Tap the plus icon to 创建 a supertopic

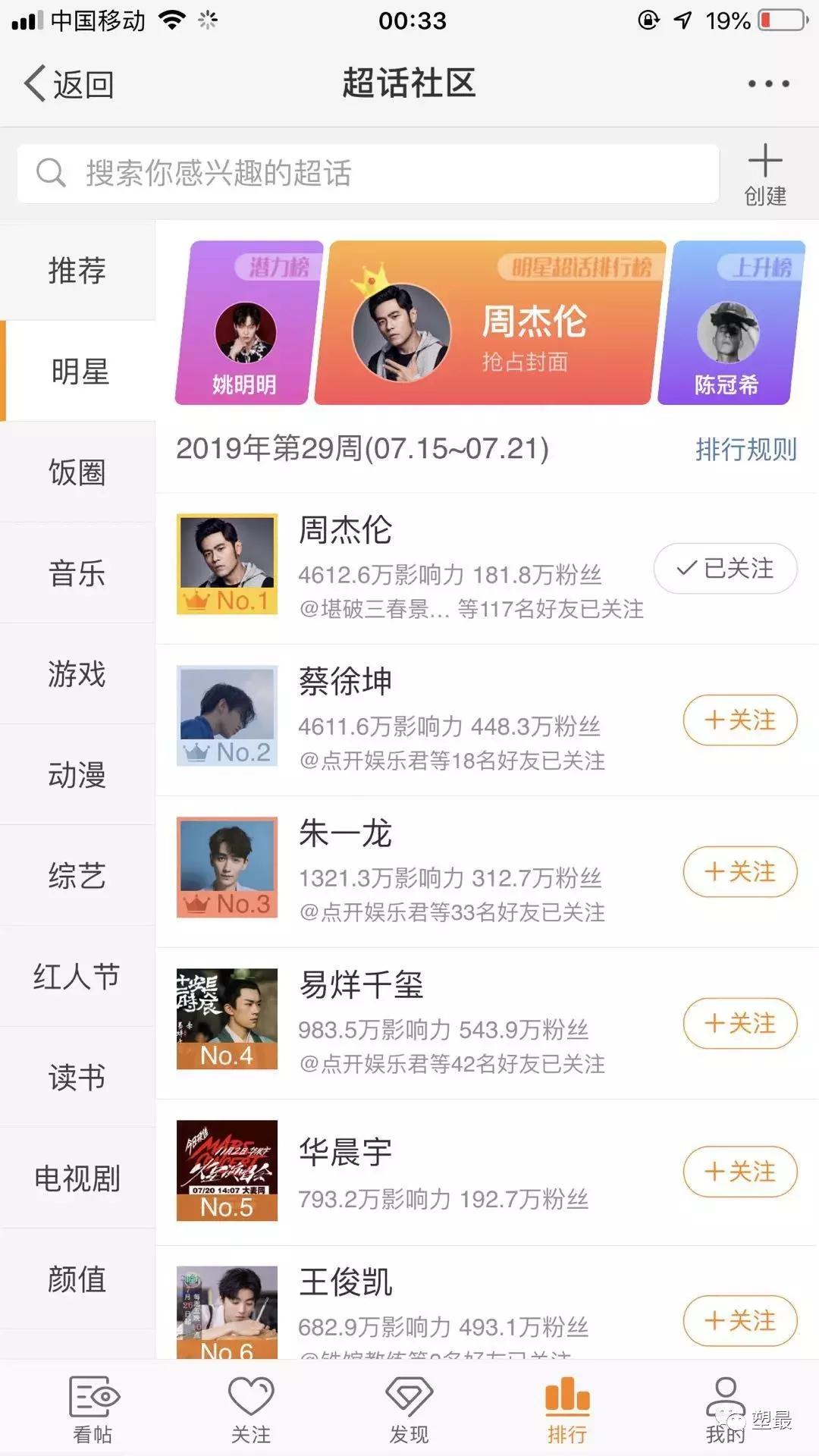766,161
